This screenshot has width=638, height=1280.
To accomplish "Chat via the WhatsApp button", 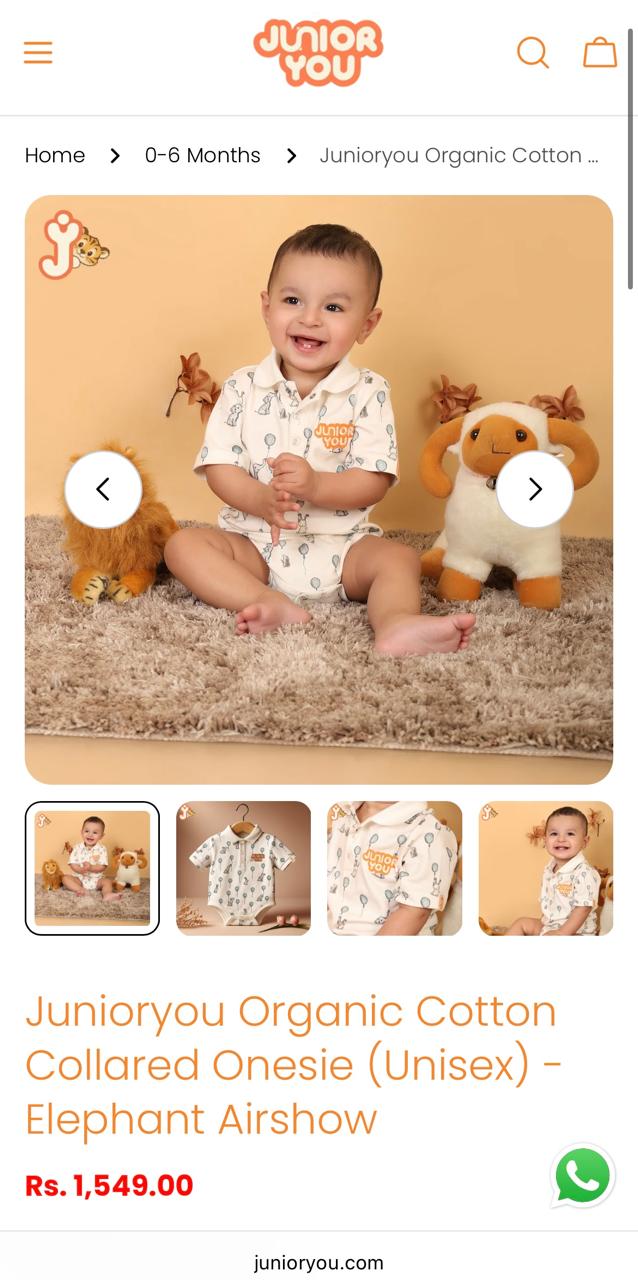I will pyautogui.click(x=583, y=1175).
